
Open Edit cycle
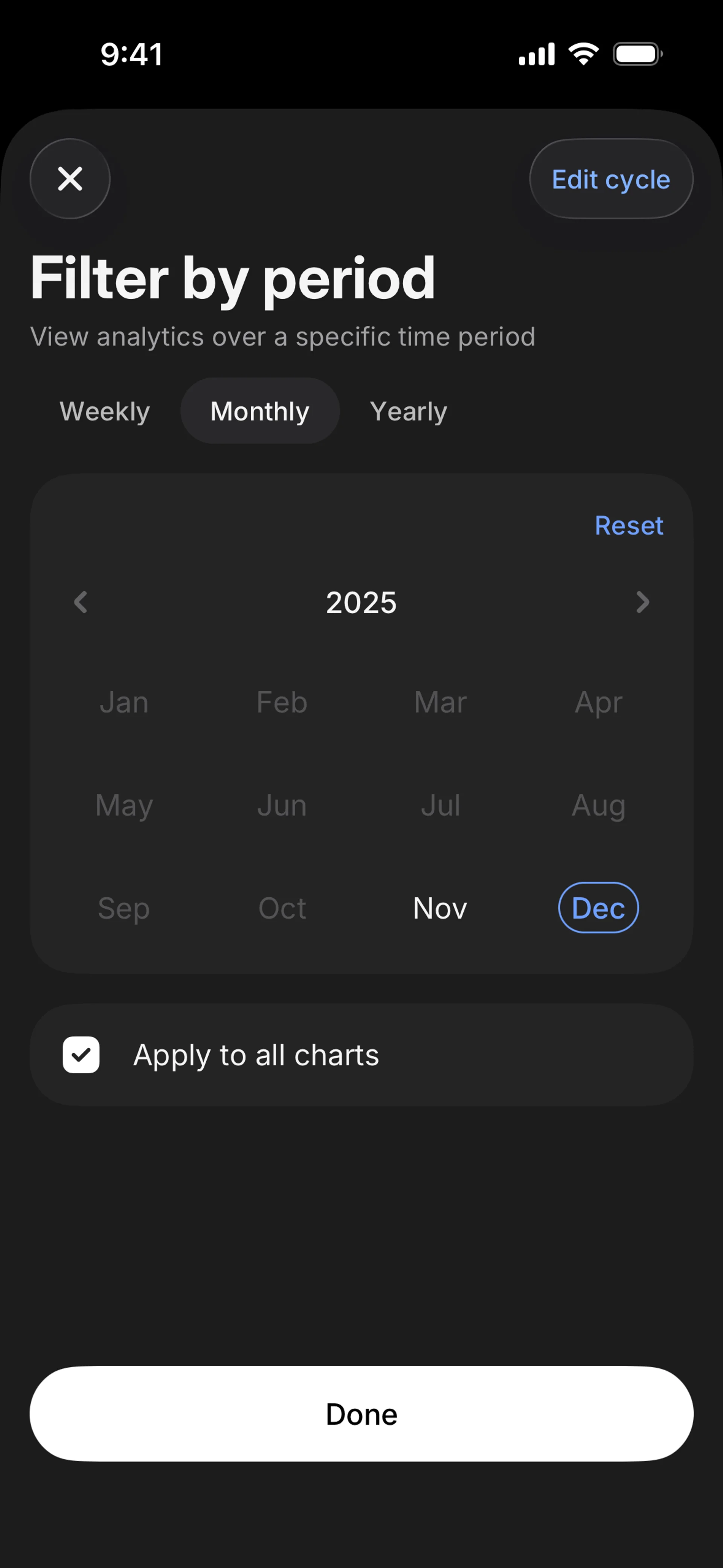(x=610, y=179)
